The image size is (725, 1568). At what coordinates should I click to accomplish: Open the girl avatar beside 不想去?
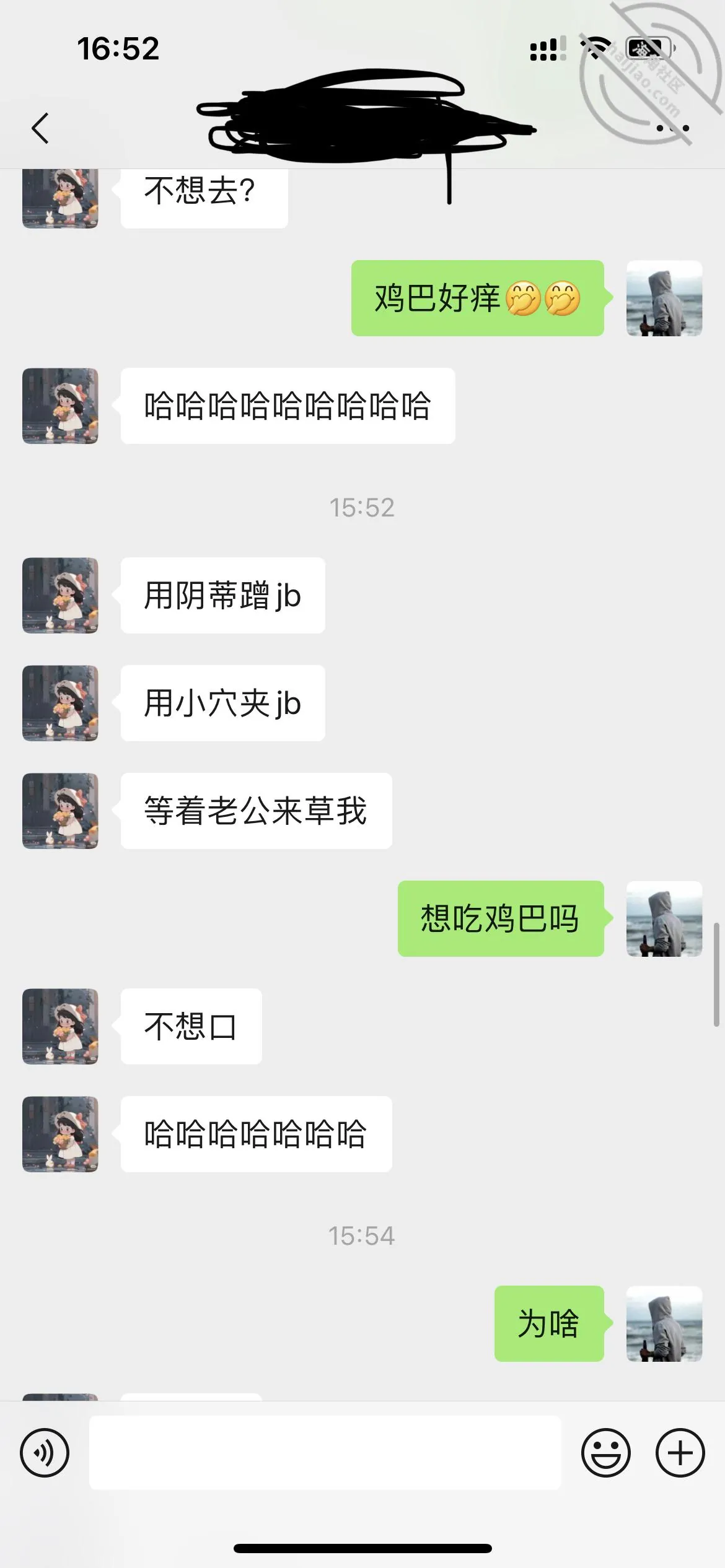click(60, 198)
